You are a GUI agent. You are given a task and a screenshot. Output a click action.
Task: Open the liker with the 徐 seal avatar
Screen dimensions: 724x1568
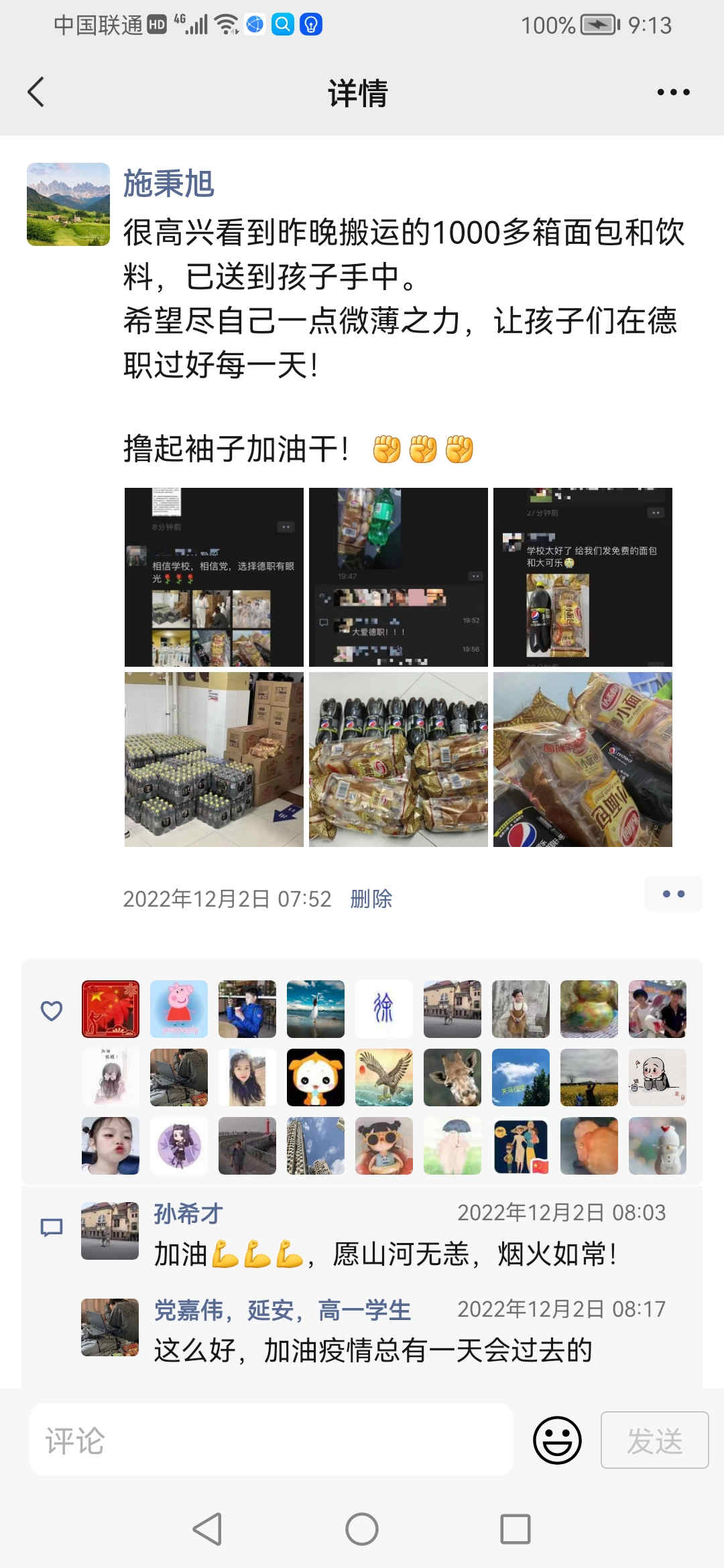[384, 1008]
